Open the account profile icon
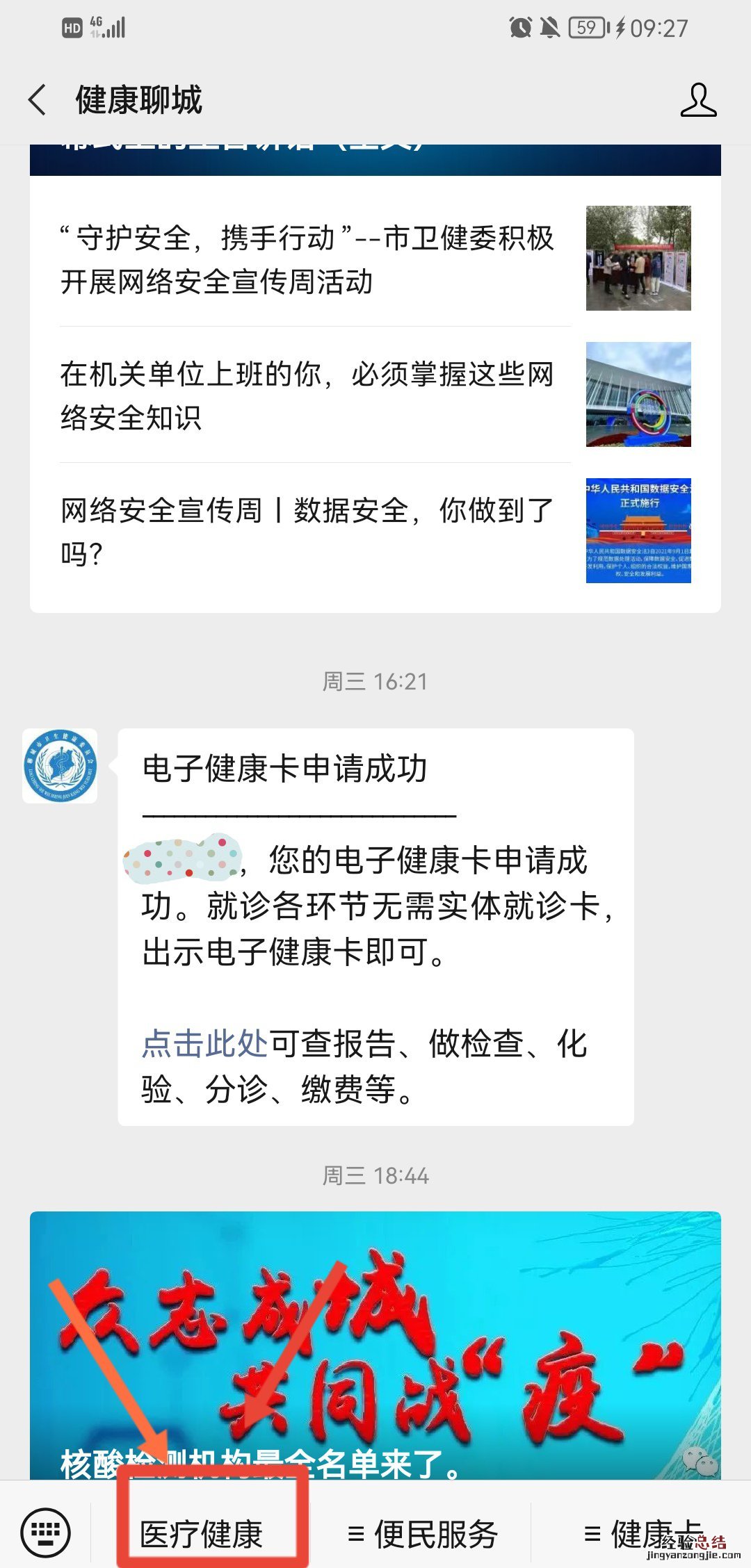Image resolution: width=751 pixels, height=1568 pixels. pos(697,100)
